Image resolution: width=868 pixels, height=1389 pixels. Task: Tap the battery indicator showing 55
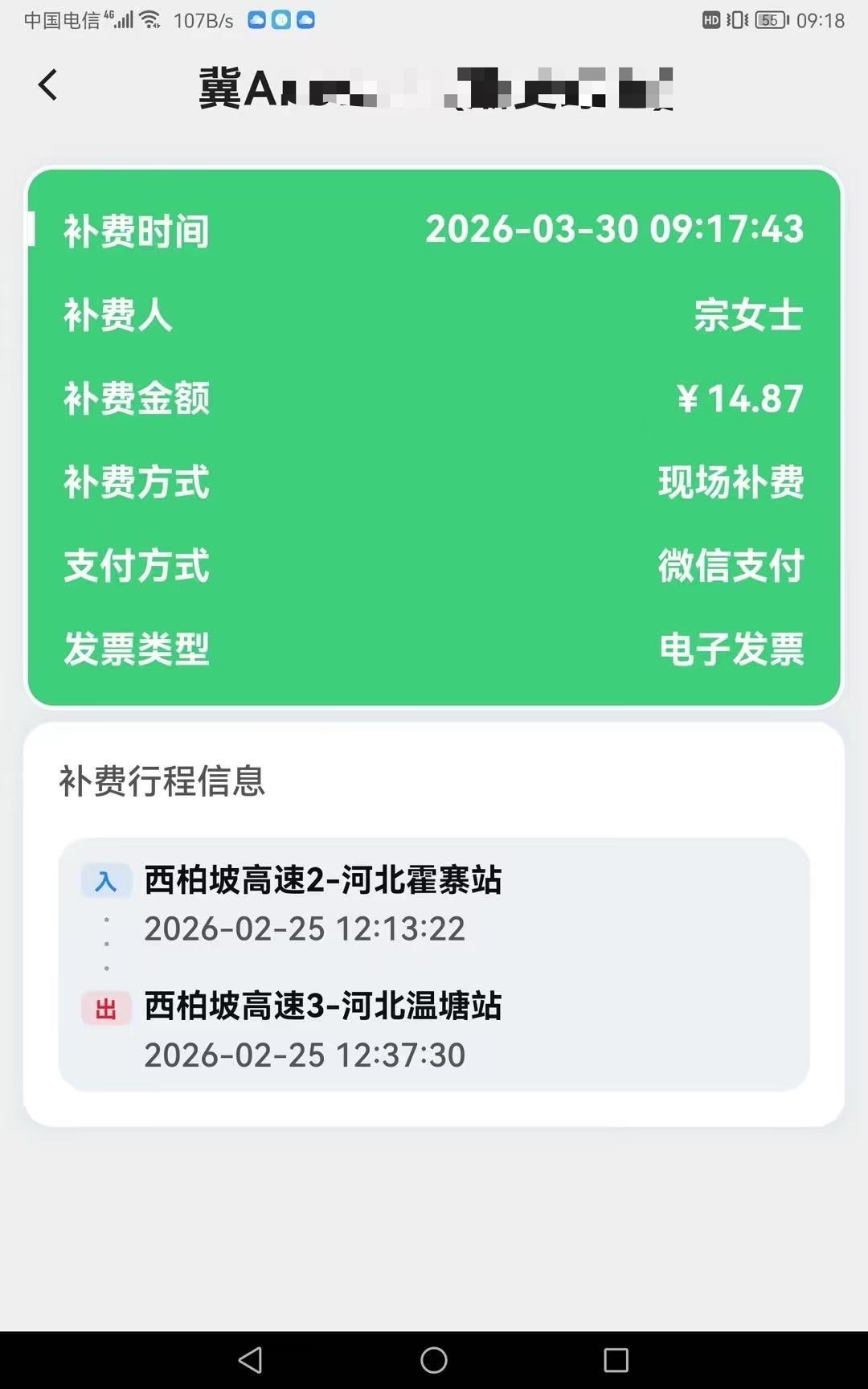click(770, 20)
